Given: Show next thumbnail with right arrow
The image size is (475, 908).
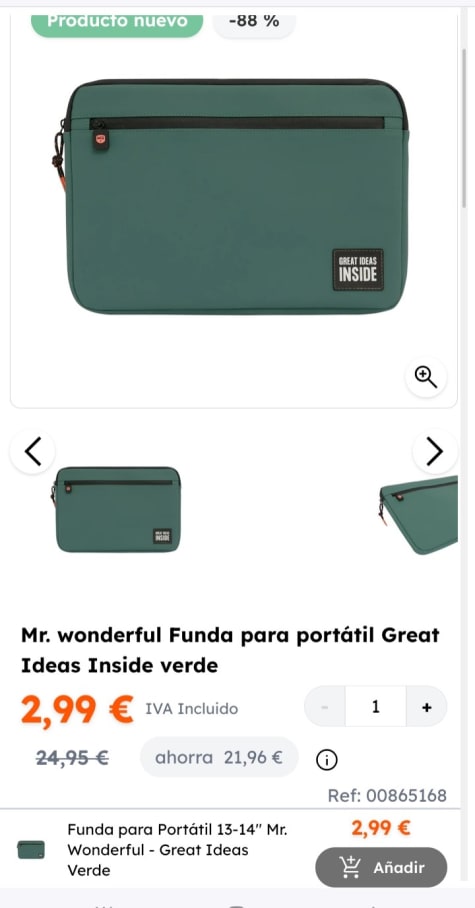Looking at the screenshot, I should click(435, 451).
